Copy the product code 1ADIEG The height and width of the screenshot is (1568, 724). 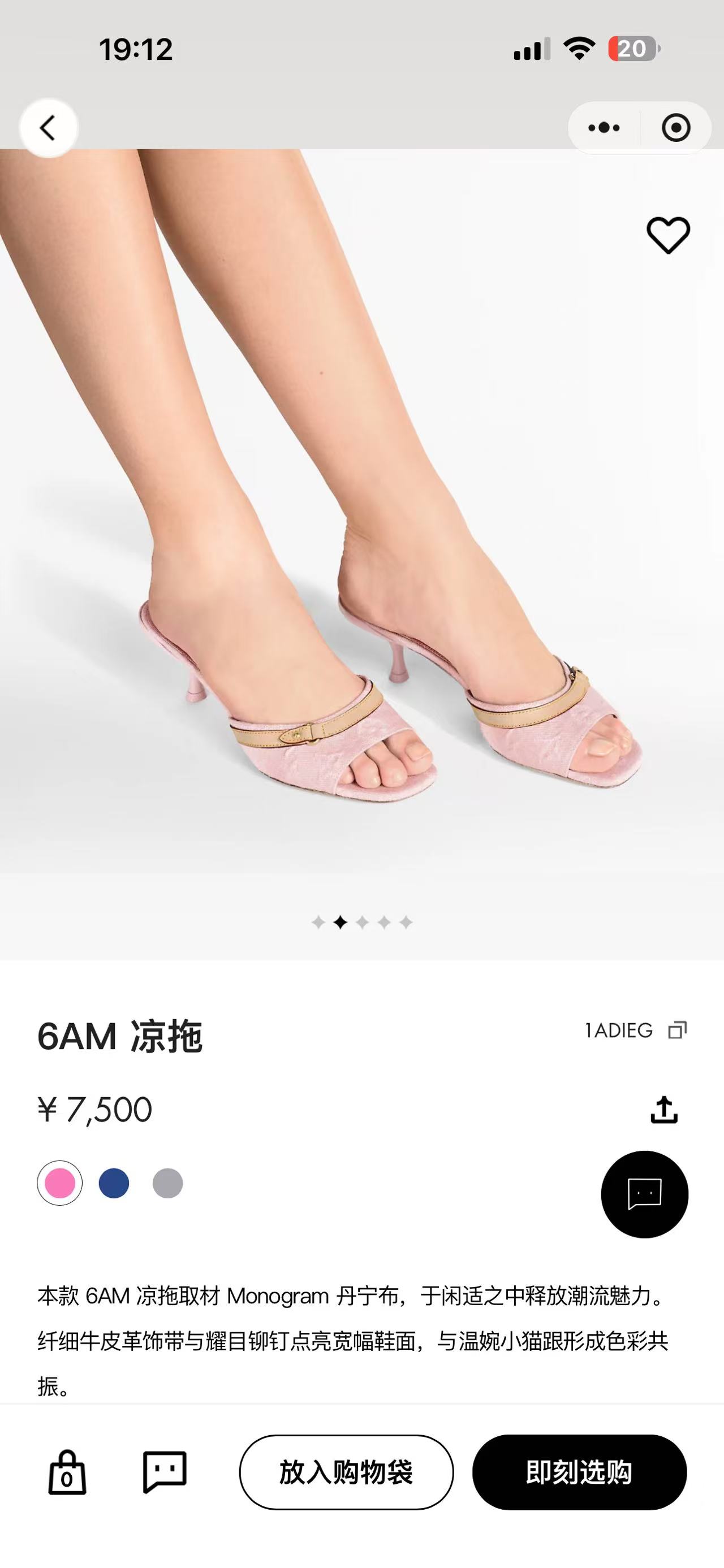[677, 1030]
